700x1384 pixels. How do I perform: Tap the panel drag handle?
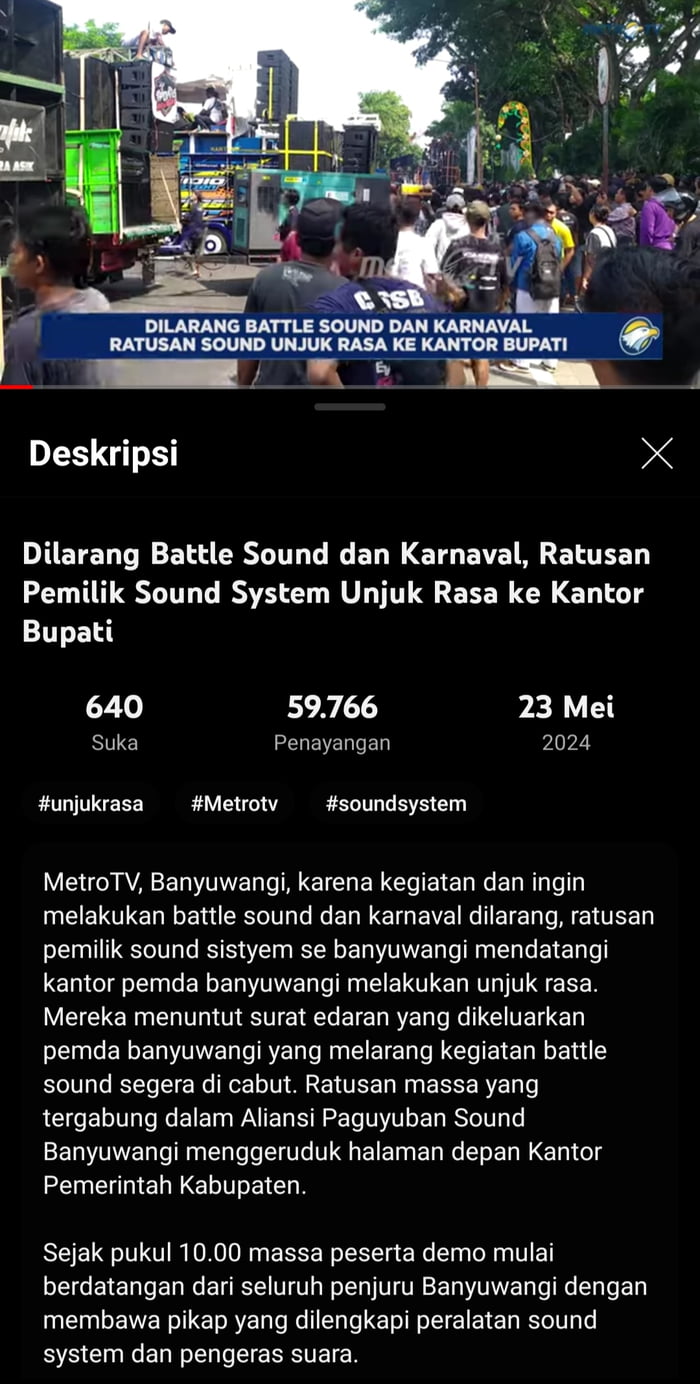point(350,407)
